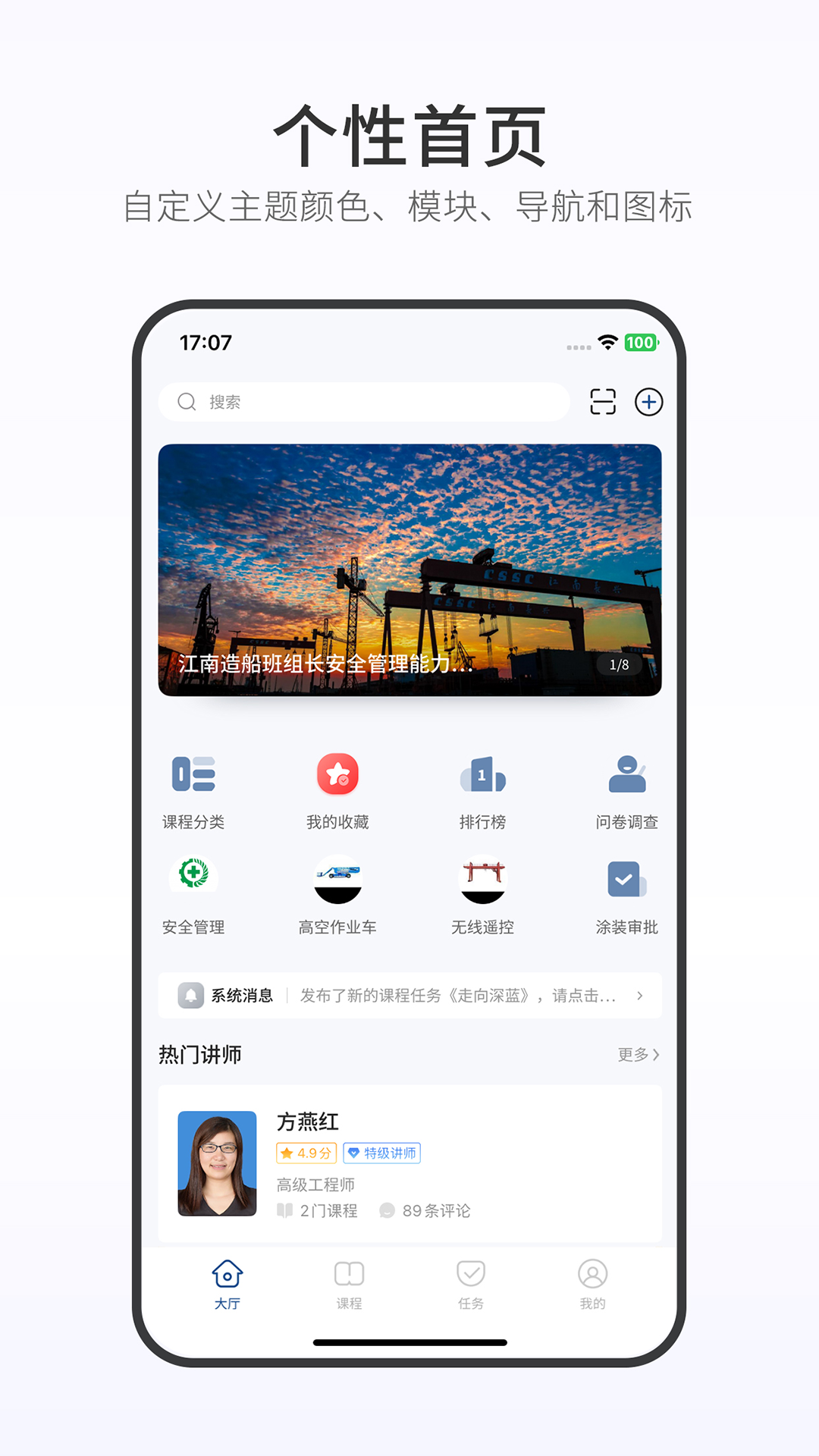
Task: Expand the system message with the chevron arrow
Action: click(x=641, y=996)
